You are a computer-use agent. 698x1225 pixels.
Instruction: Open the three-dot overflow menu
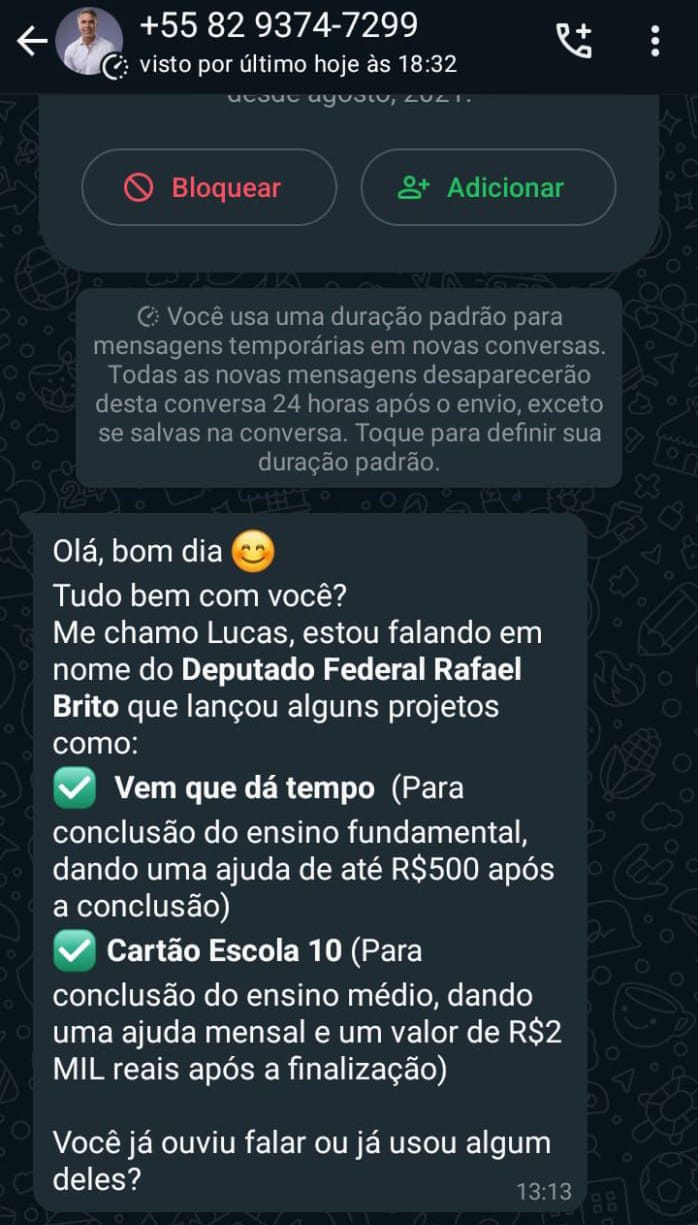[x=655, y=41]
